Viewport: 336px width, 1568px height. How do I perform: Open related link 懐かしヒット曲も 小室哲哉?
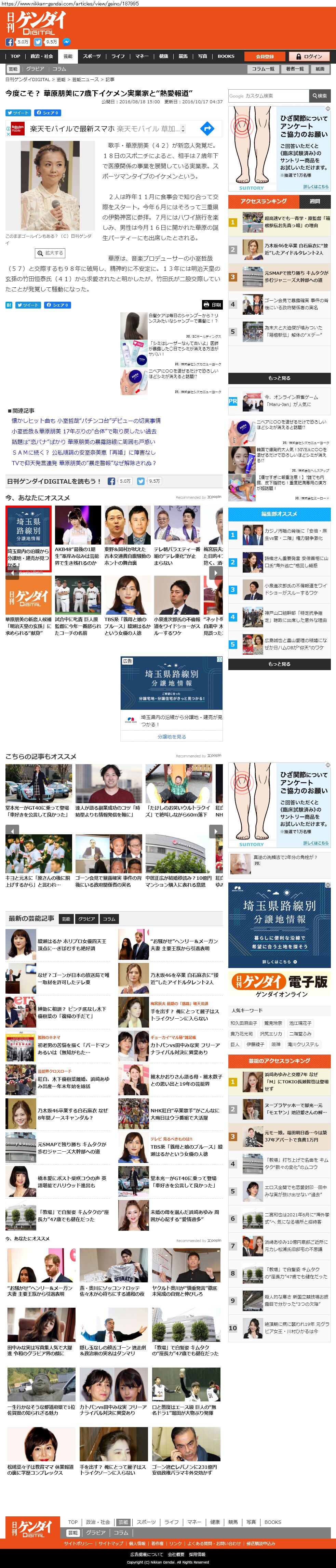point(86,421)
